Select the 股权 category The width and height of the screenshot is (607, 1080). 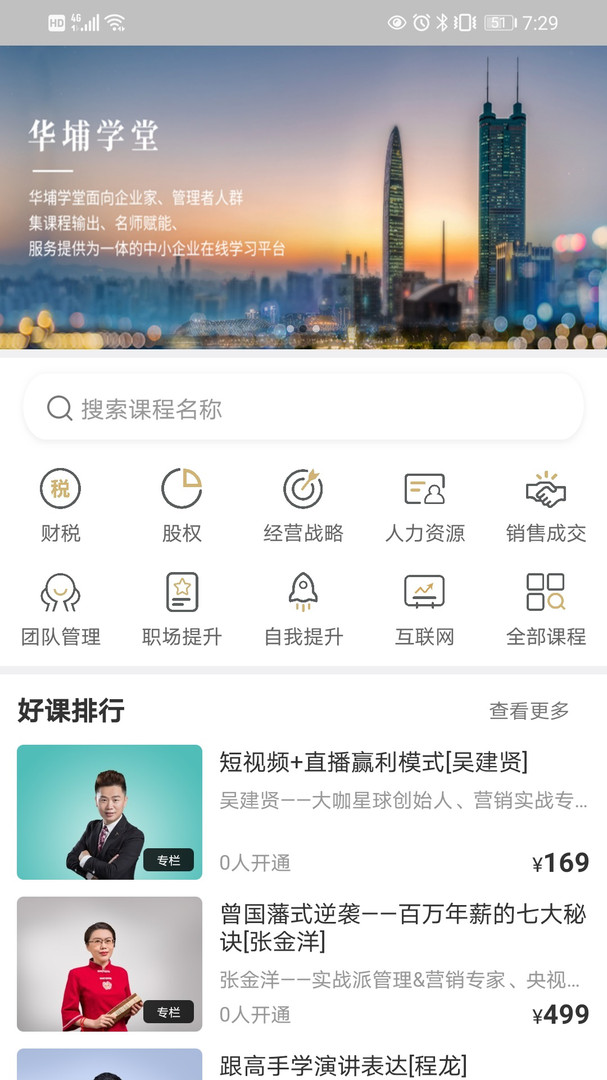(182, 505)
